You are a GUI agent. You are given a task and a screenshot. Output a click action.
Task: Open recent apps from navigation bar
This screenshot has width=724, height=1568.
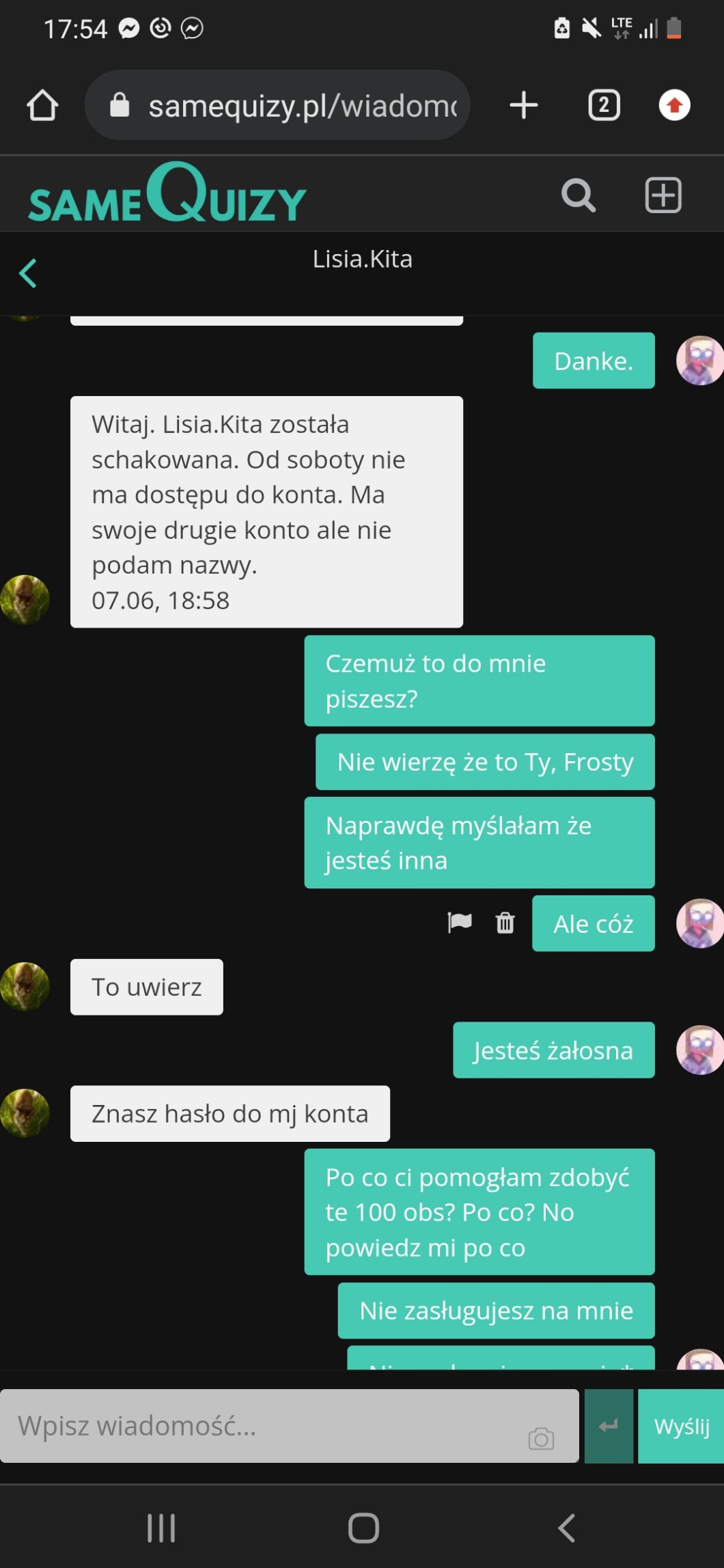[x=162, y=1528]
